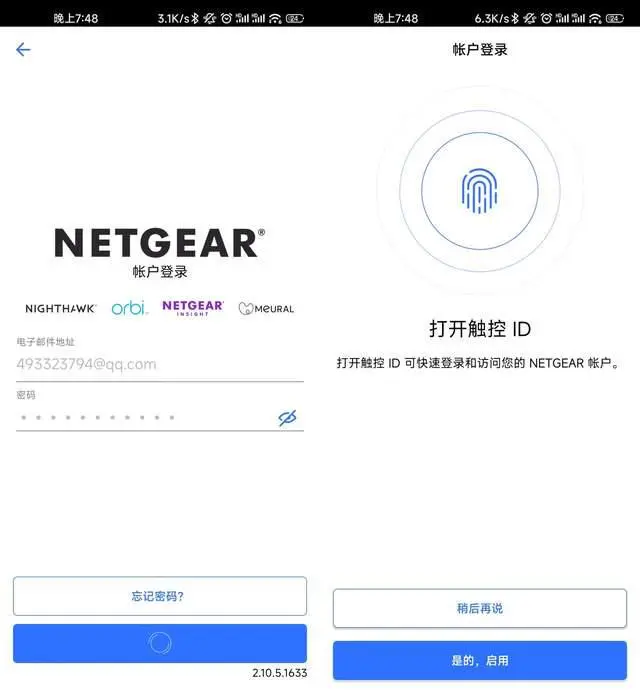
Task: Go back using the top-left arrow
Action: point(23,50)
